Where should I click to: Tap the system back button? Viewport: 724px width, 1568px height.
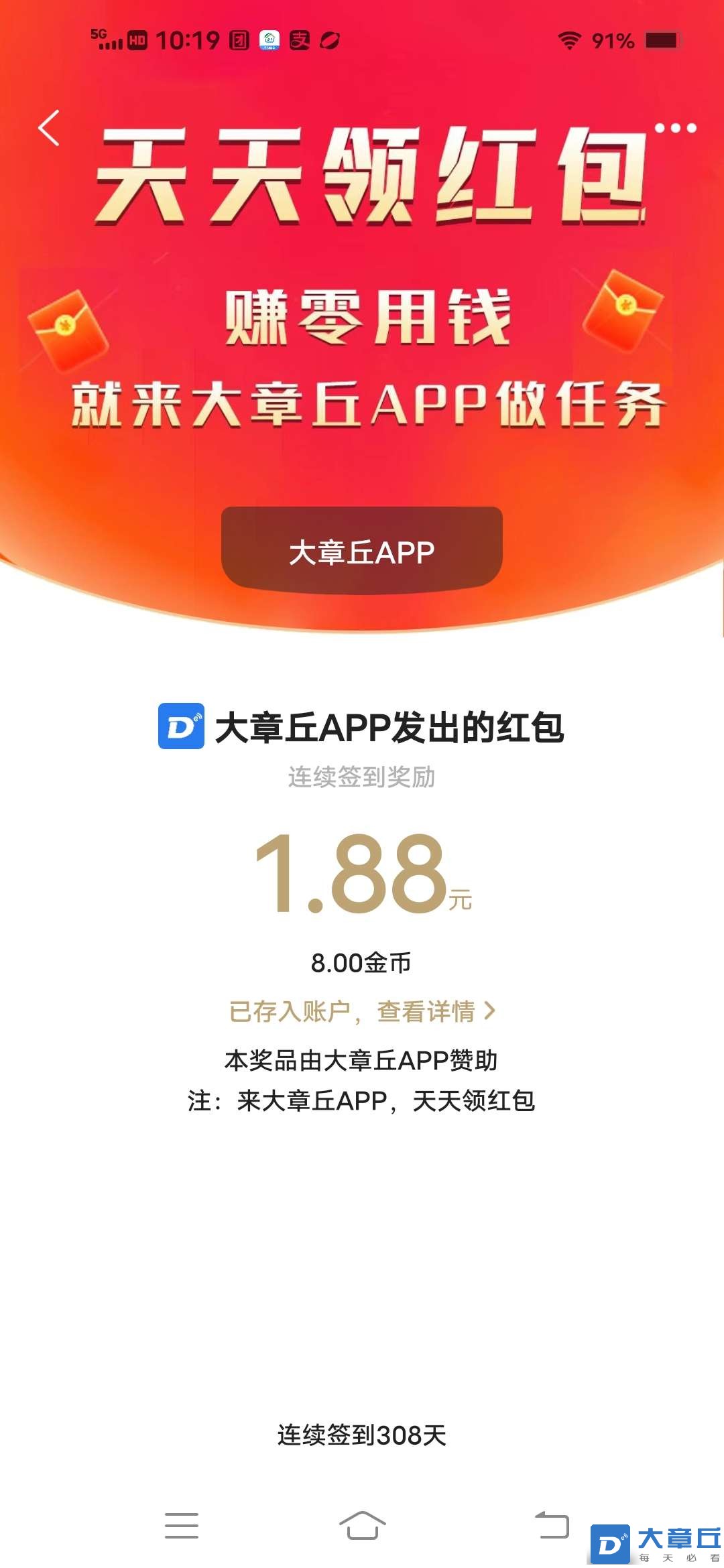(x=552, y=1526)
